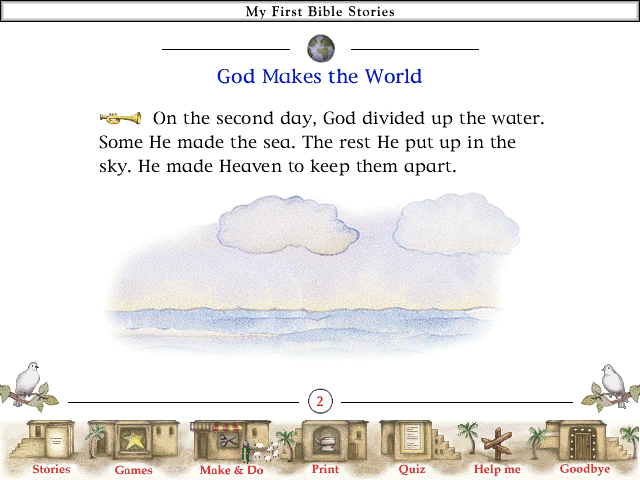Screen dimensions: 640x480
Task: Open the Stories building
Action: [x=52, y=442]
